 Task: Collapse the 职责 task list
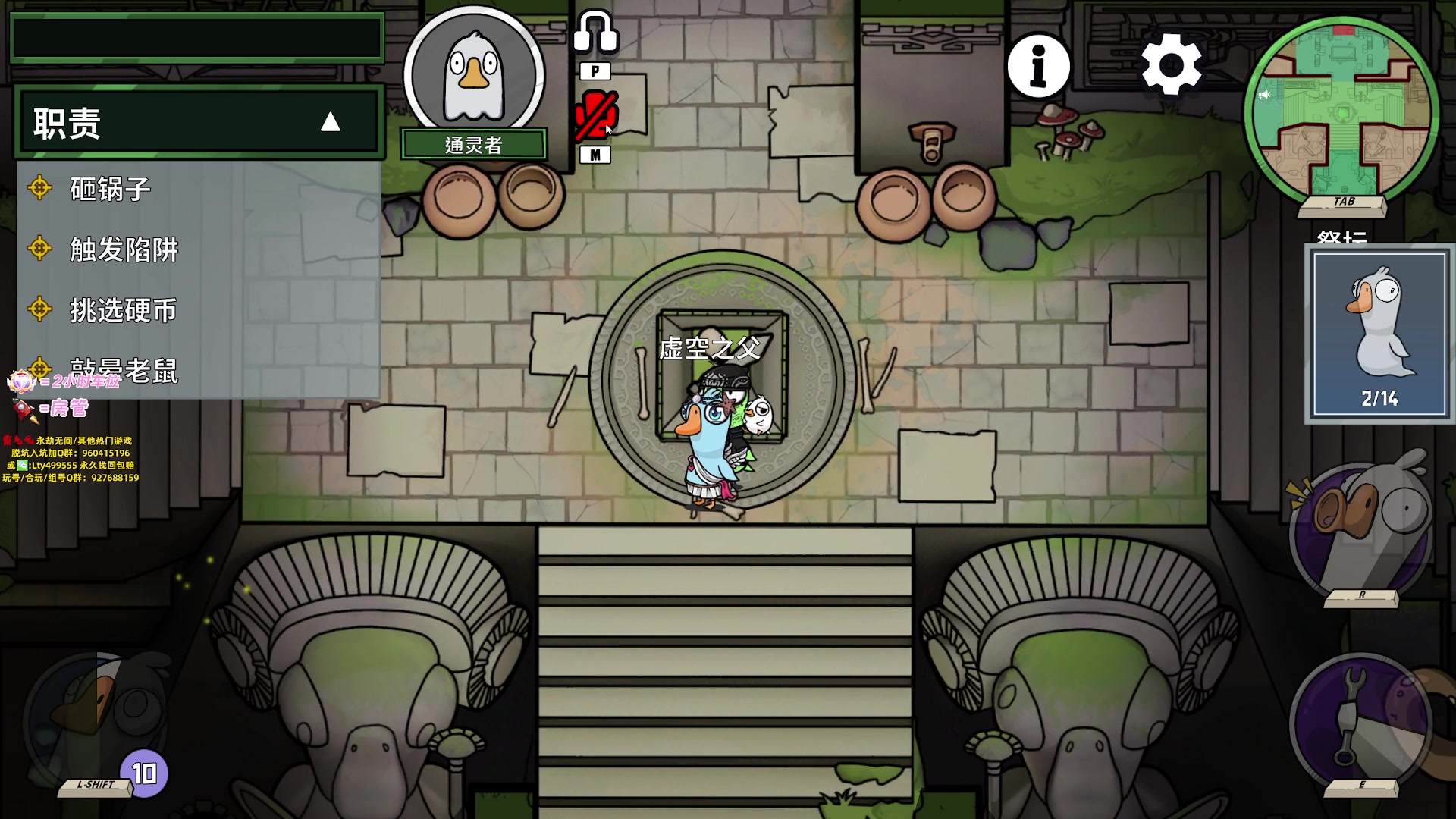coord(330,122)
